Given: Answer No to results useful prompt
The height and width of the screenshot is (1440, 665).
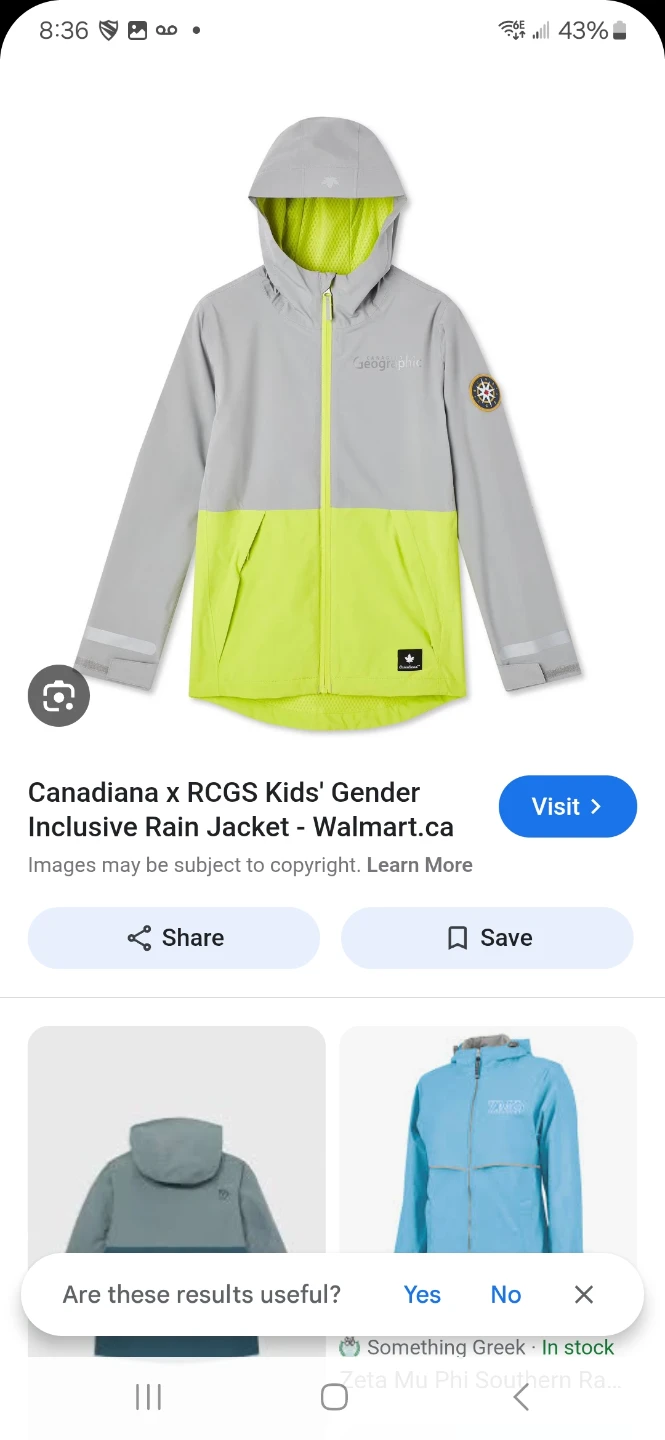Looking at the screenshot, I should pyautogui.click(x=506, y=1295).
